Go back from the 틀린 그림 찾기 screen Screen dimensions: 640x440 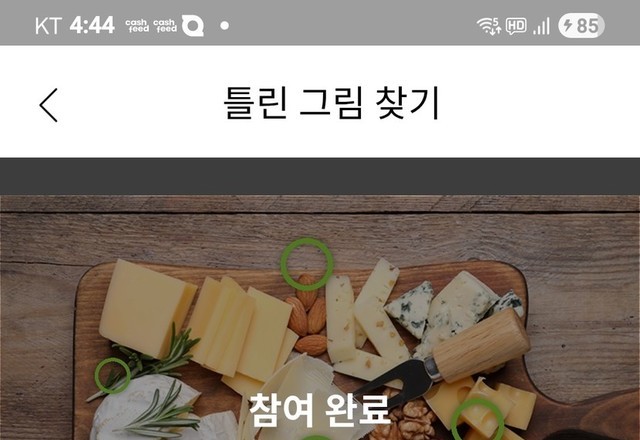tap(49, 104)
